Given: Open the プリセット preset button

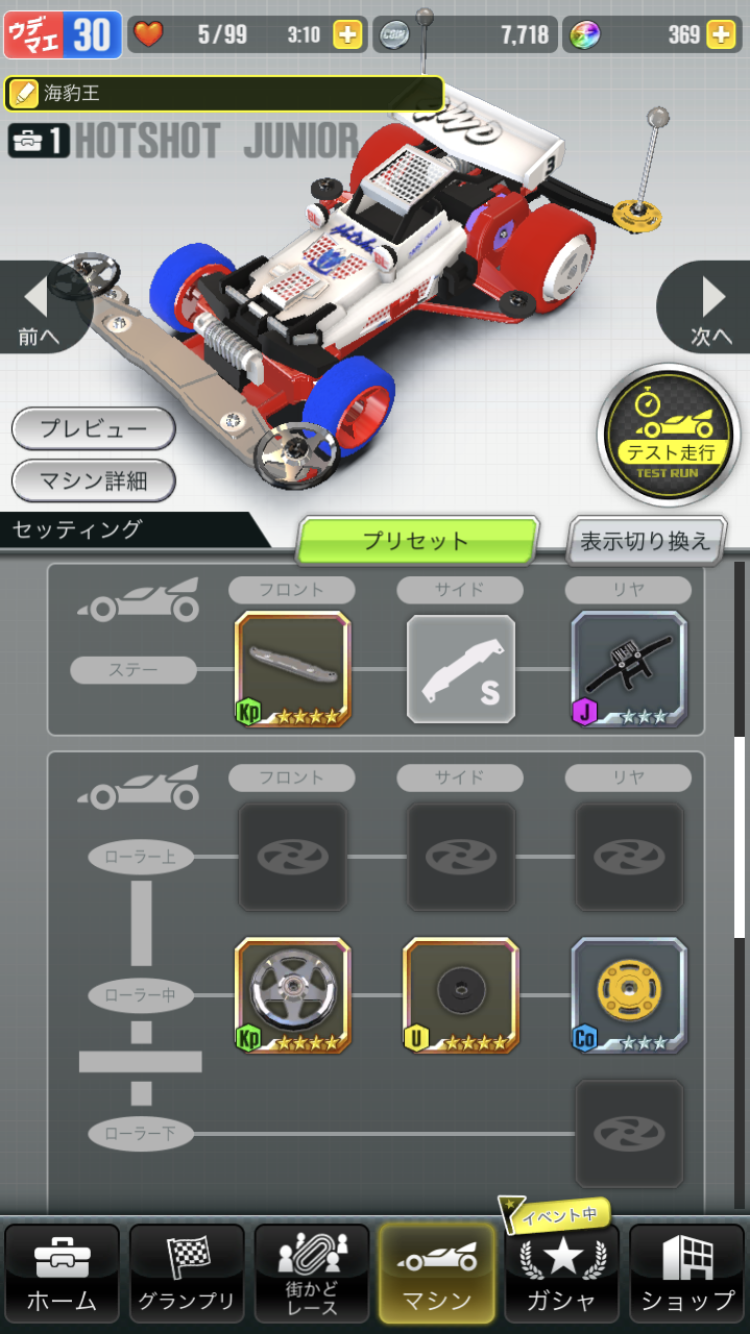Looking at the screenshot, I should pyautogui.click(x=416, y=541).
